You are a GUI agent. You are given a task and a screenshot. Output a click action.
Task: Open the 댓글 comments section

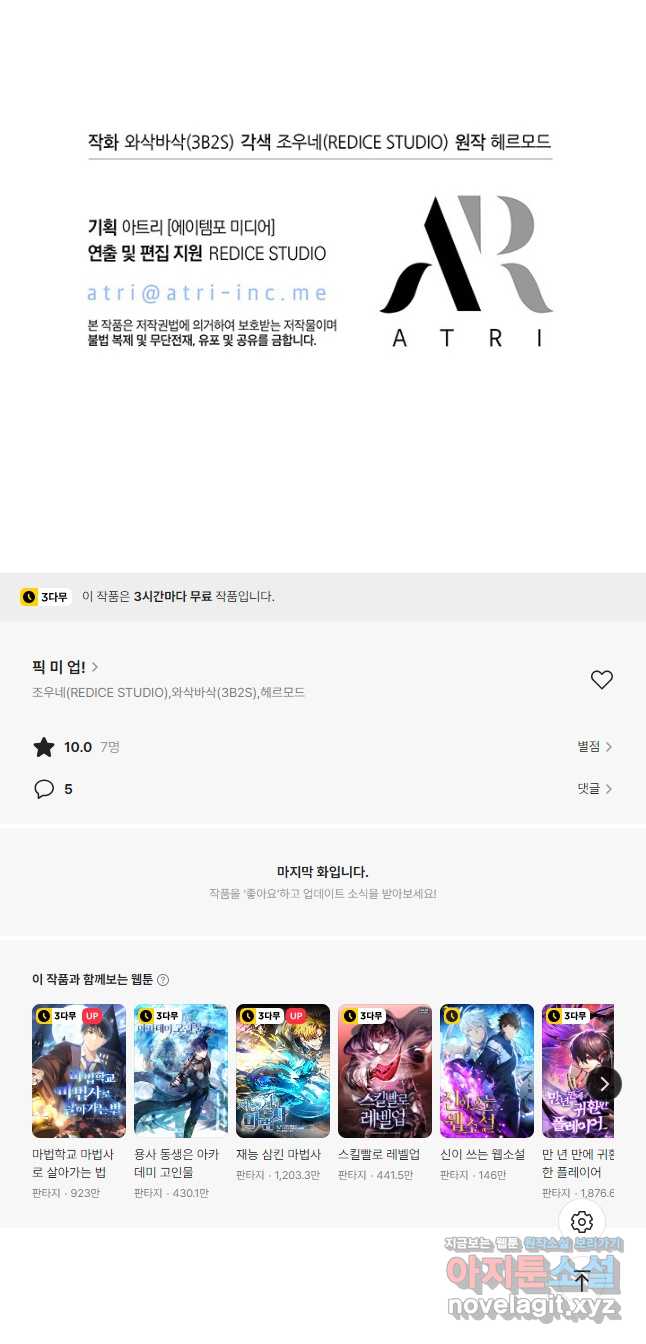point(594,789)
